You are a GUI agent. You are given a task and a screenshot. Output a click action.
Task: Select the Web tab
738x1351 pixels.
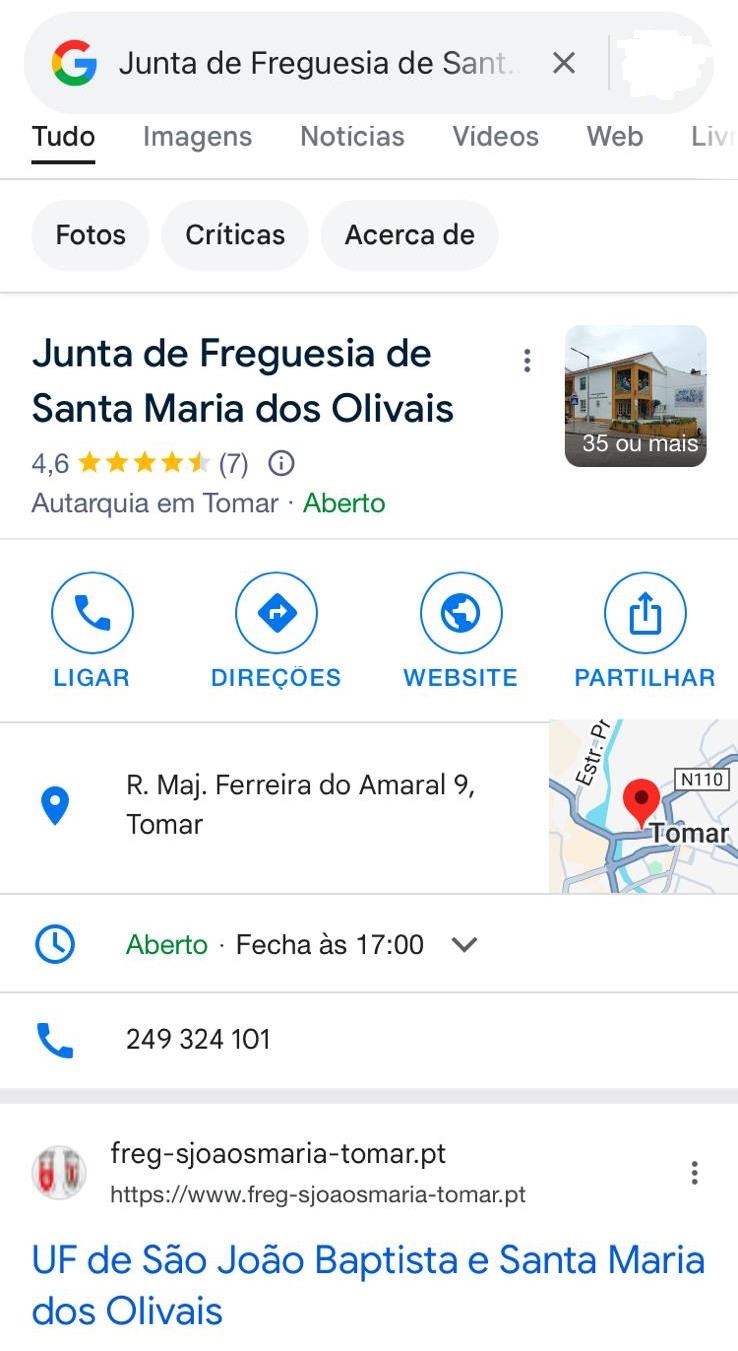click(x=614, y=136)
